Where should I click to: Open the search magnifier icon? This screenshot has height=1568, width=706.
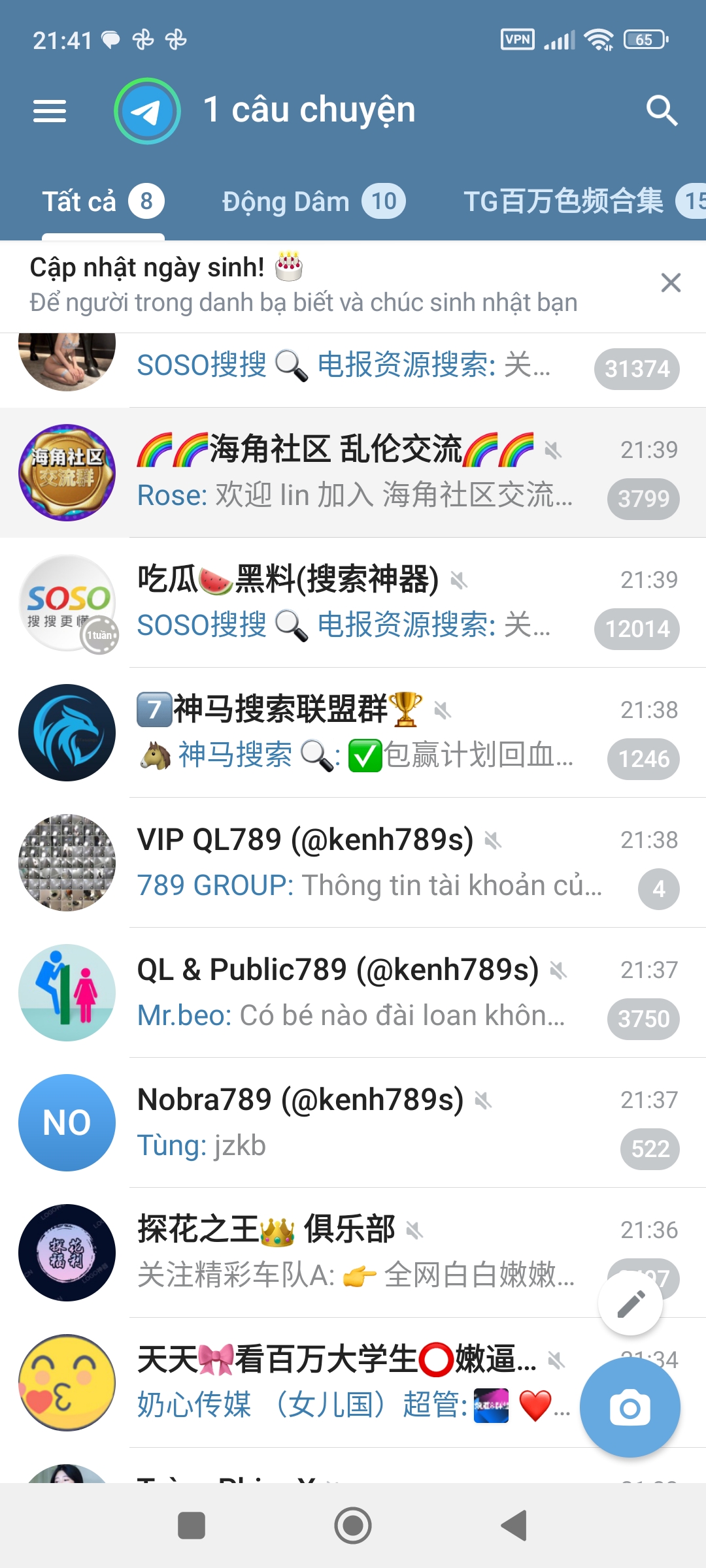coord(661,110)
